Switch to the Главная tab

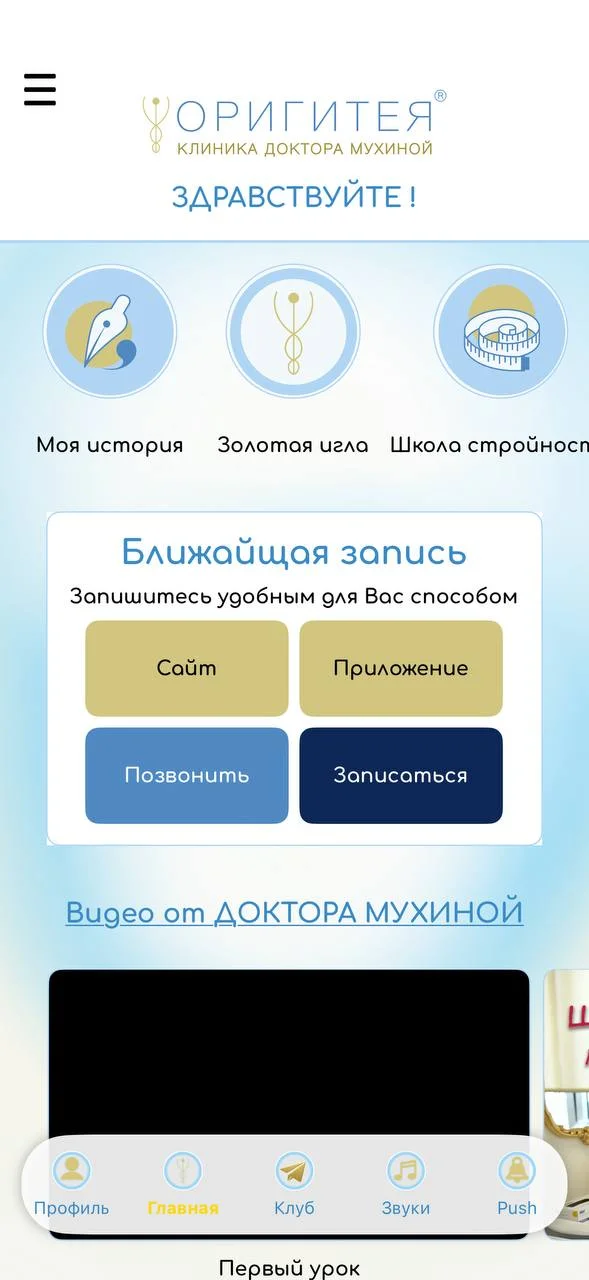pyautogui.click(x=183, y=1184)
